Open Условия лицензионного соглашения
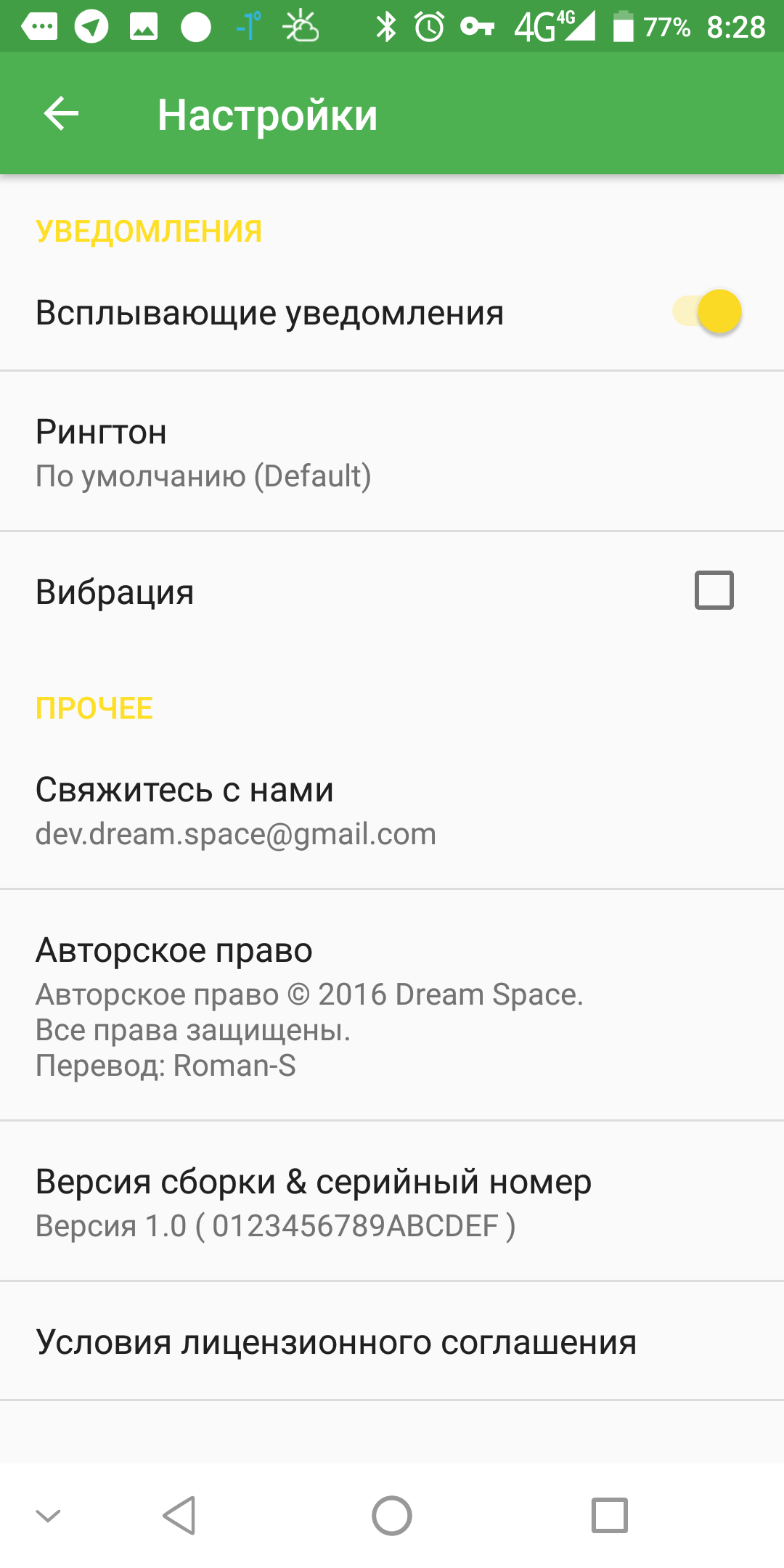This screenshot has width=784, height=1568. coord(392,1342)
